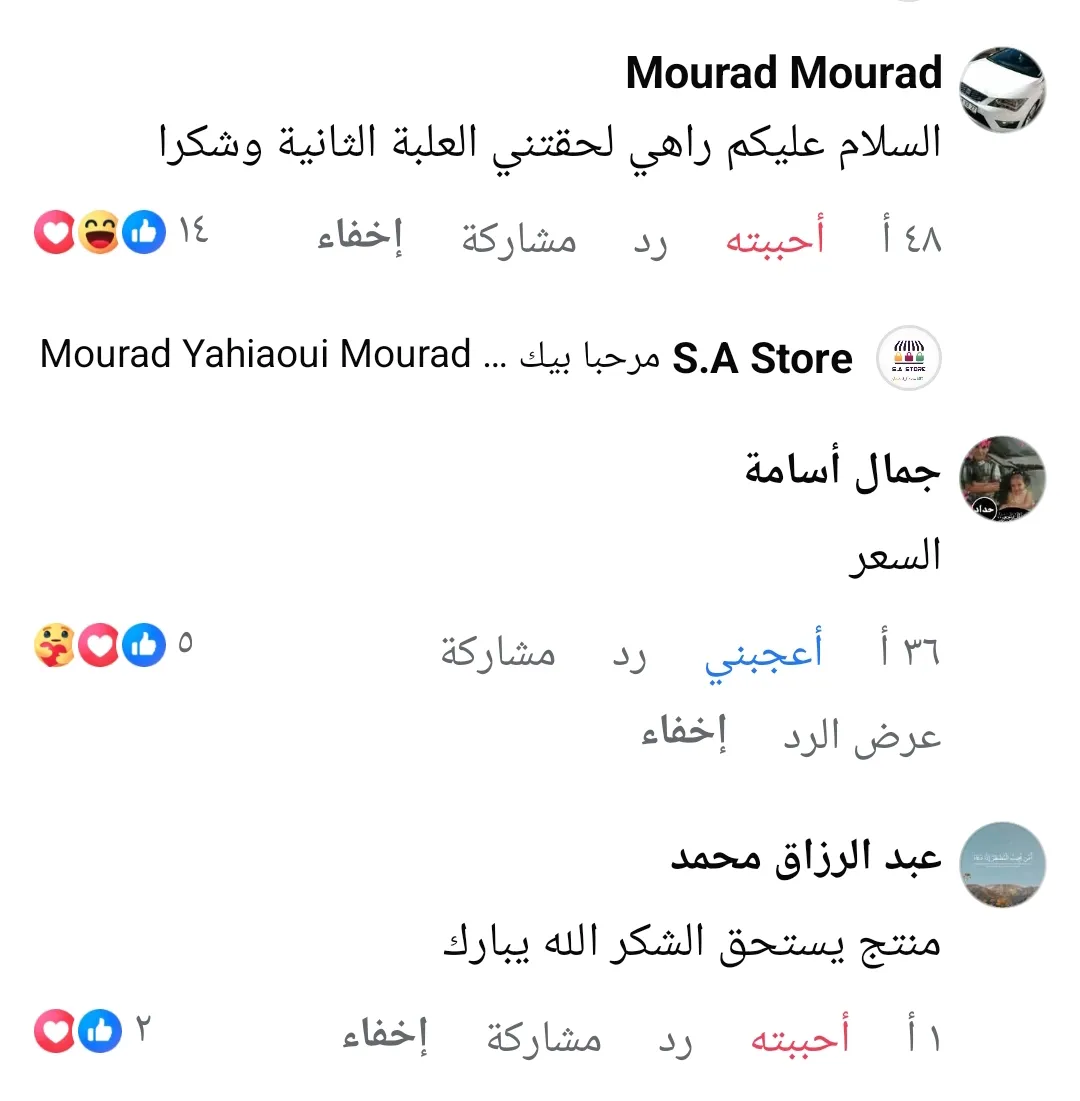Hide the reply under the السعر comment

684,734
